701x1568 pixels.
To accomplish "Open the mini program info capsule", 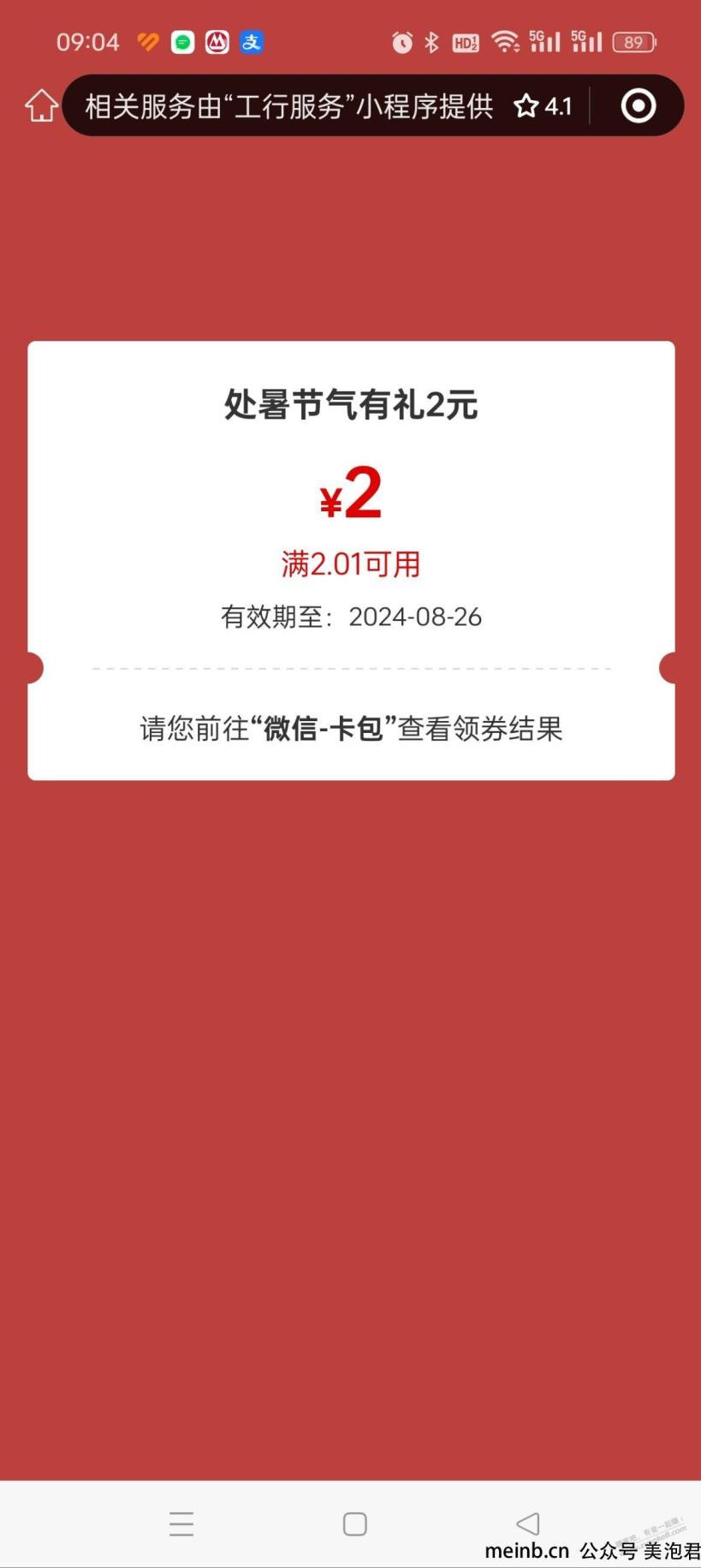I will (x=325, y=106).
